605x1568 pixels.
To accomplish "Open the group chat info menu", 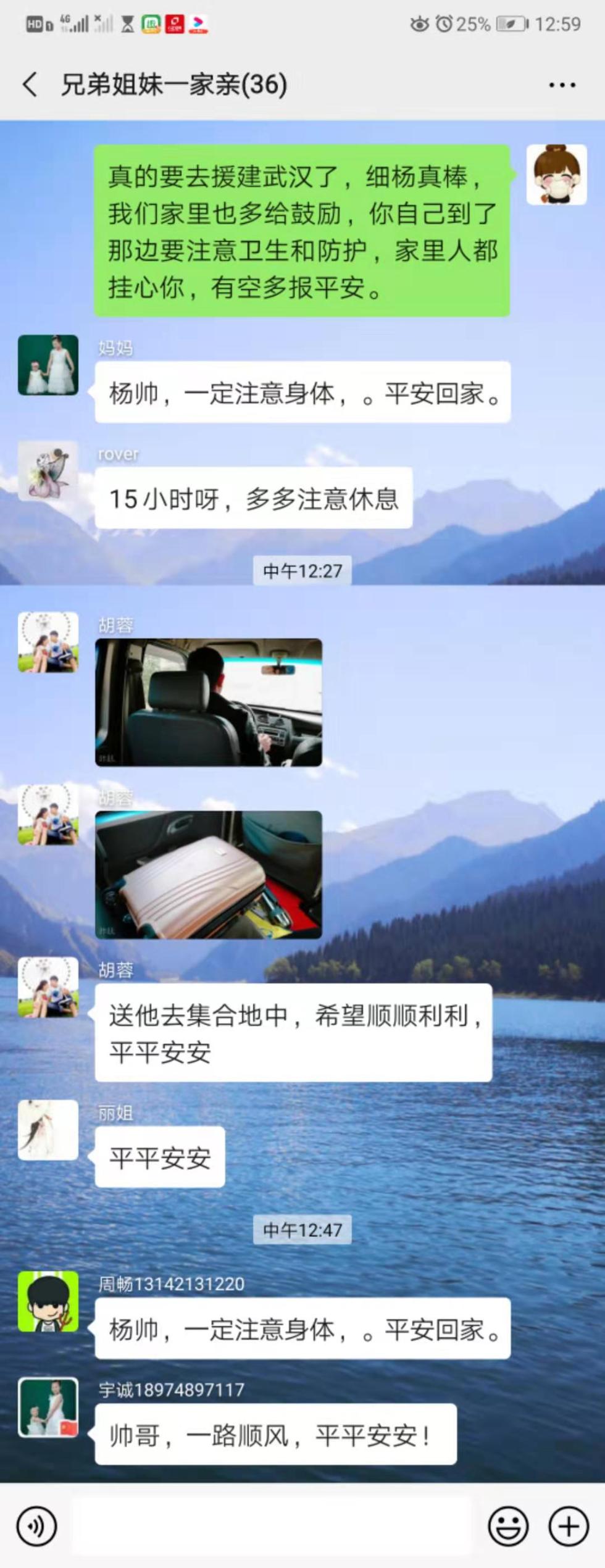I will tap(562, 85).
